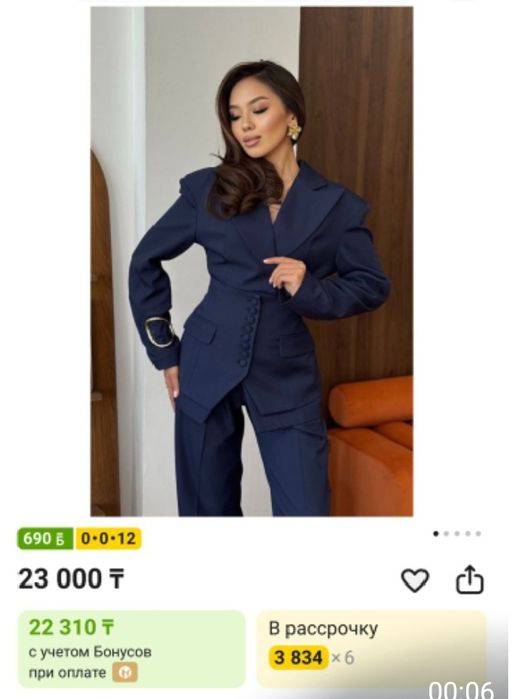Image resolution: width=512 pixels, height=699 pixels.
Task: Tap the 0·0·12 installment badge
Action: click(x=108, y=539)
